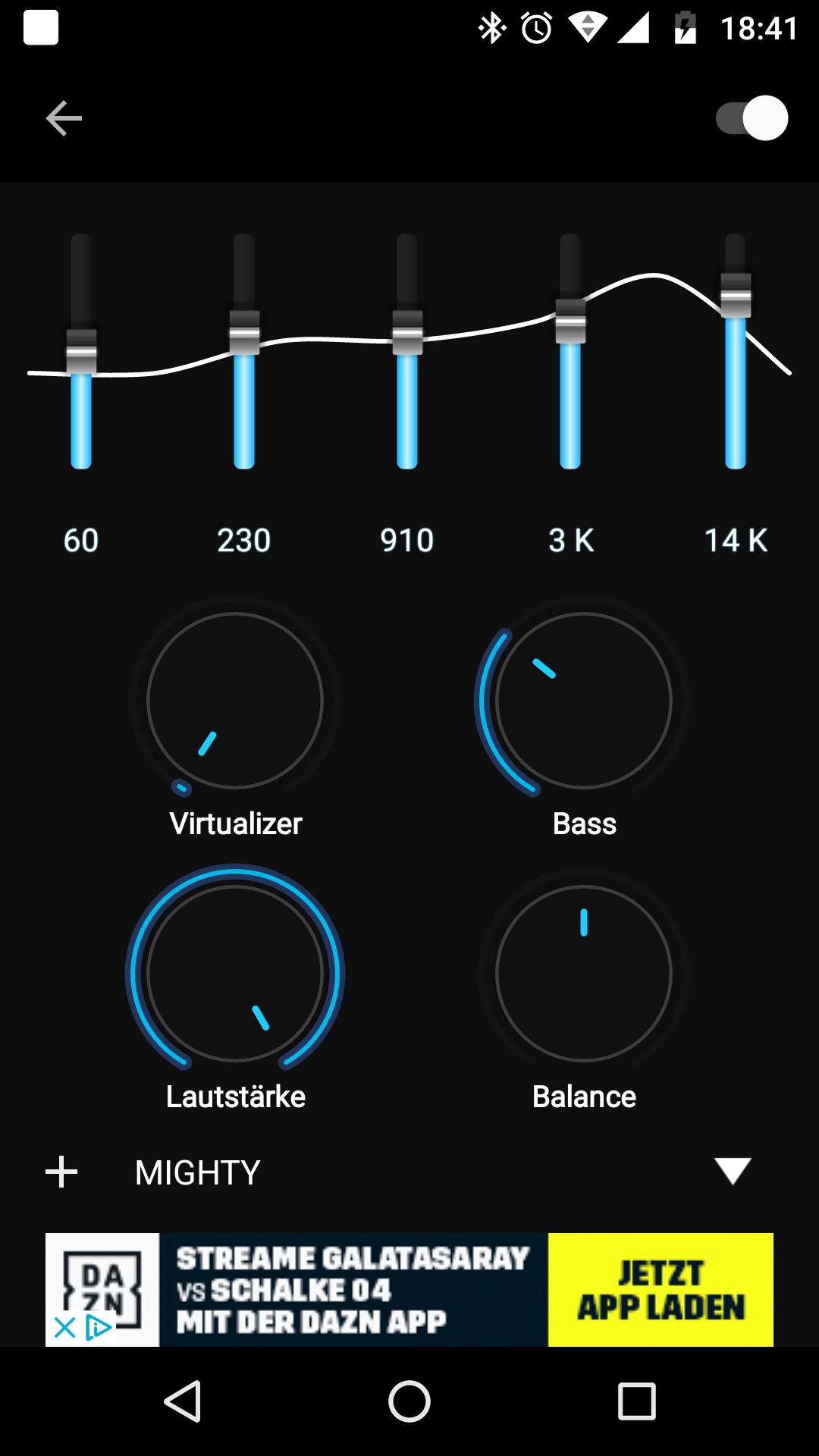Tap the Lautstärke volume knob
Viewport: 819px width, 1456px height.
235,974
